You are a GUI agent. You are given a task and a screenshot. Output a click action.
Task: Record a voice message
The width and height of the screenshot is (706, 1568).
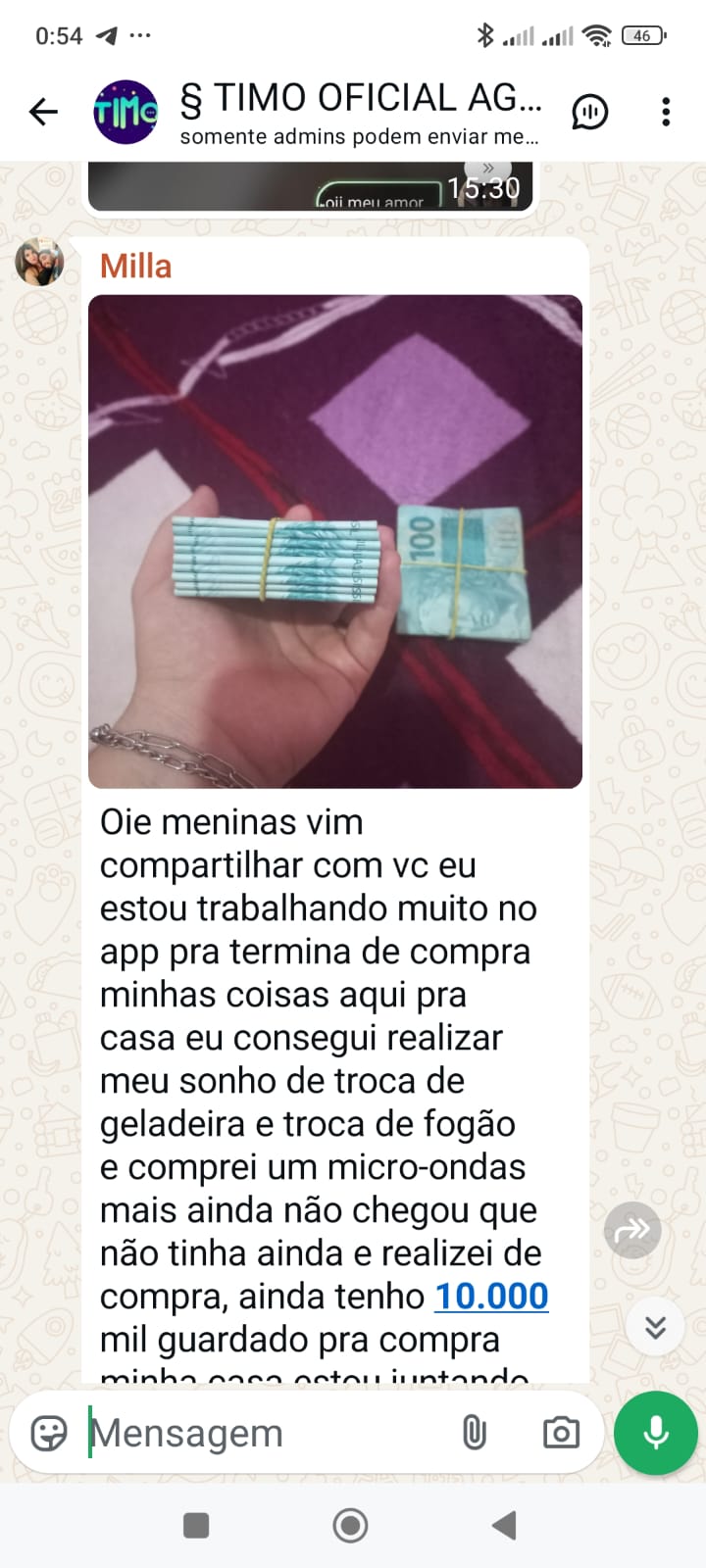655,1433
